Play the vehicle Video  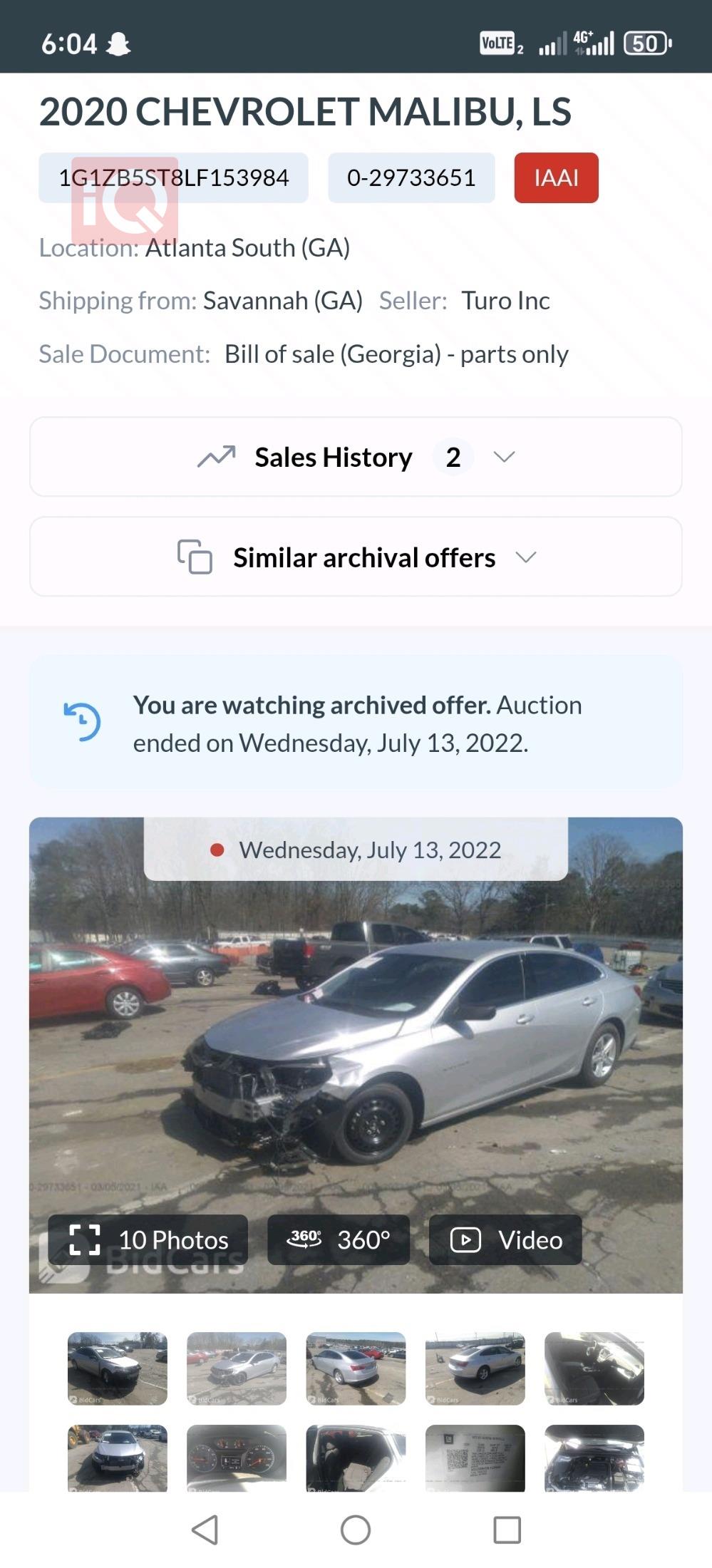pyautogui.click(x=505, y=1239)
